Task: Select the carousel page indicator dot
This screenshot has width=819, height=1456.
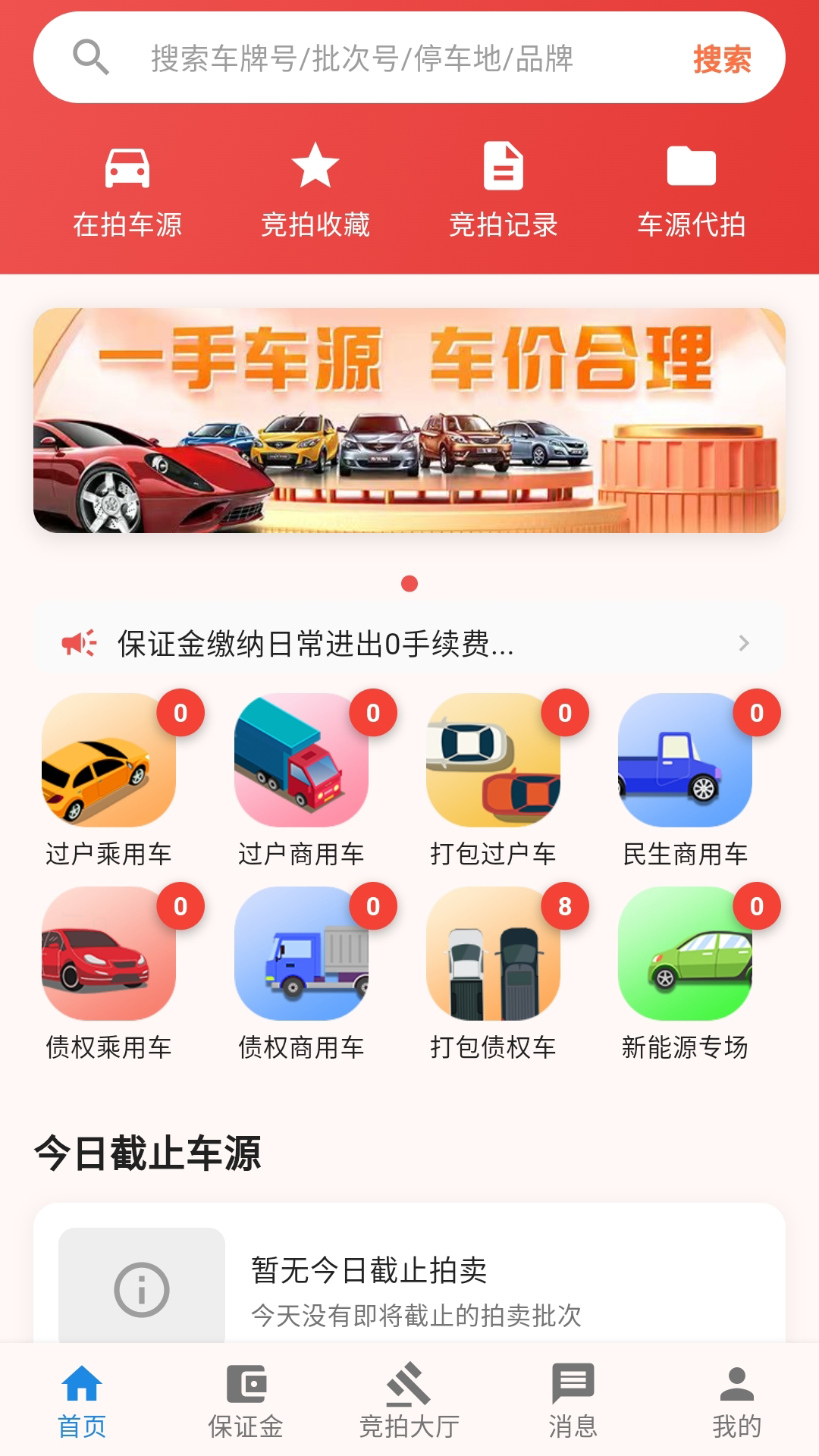Action: [x=409, y=584]
